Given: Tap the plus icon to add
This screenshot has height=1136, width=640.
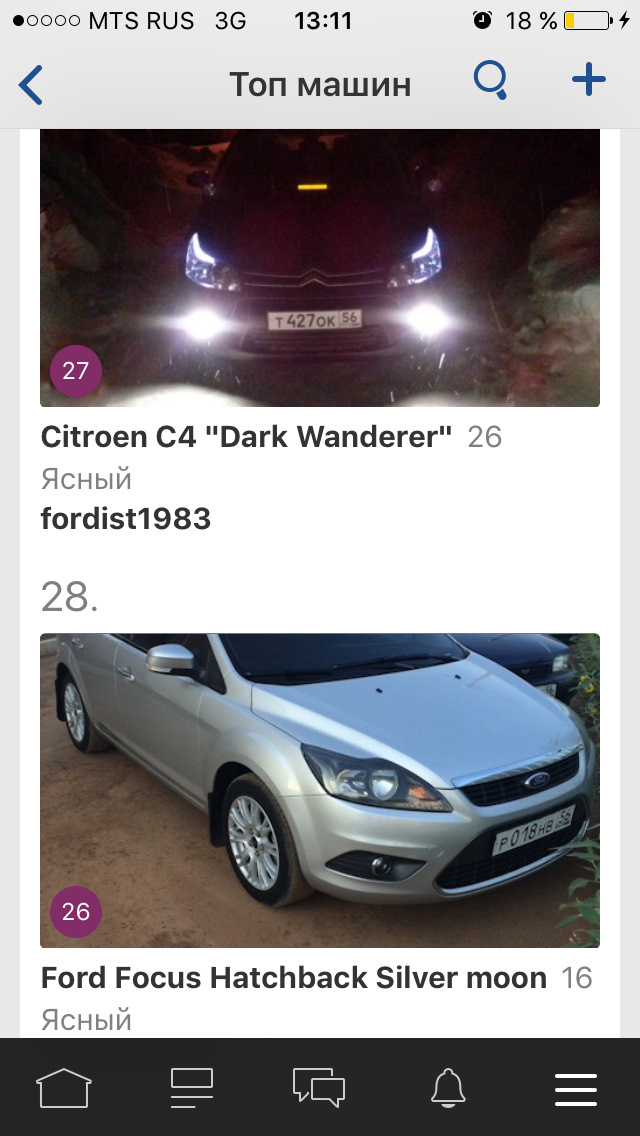Looking at the screenshot, I should [588, 80].
